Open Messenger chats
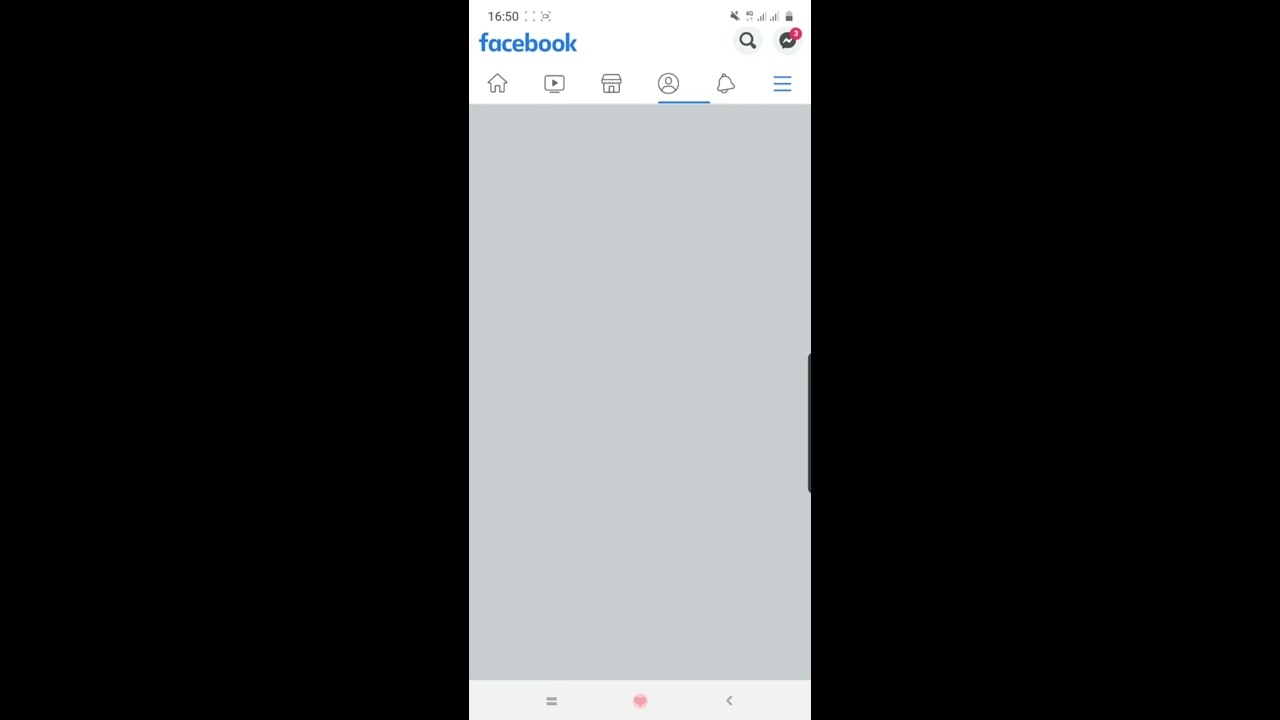1280x720 pixels. 788,41
